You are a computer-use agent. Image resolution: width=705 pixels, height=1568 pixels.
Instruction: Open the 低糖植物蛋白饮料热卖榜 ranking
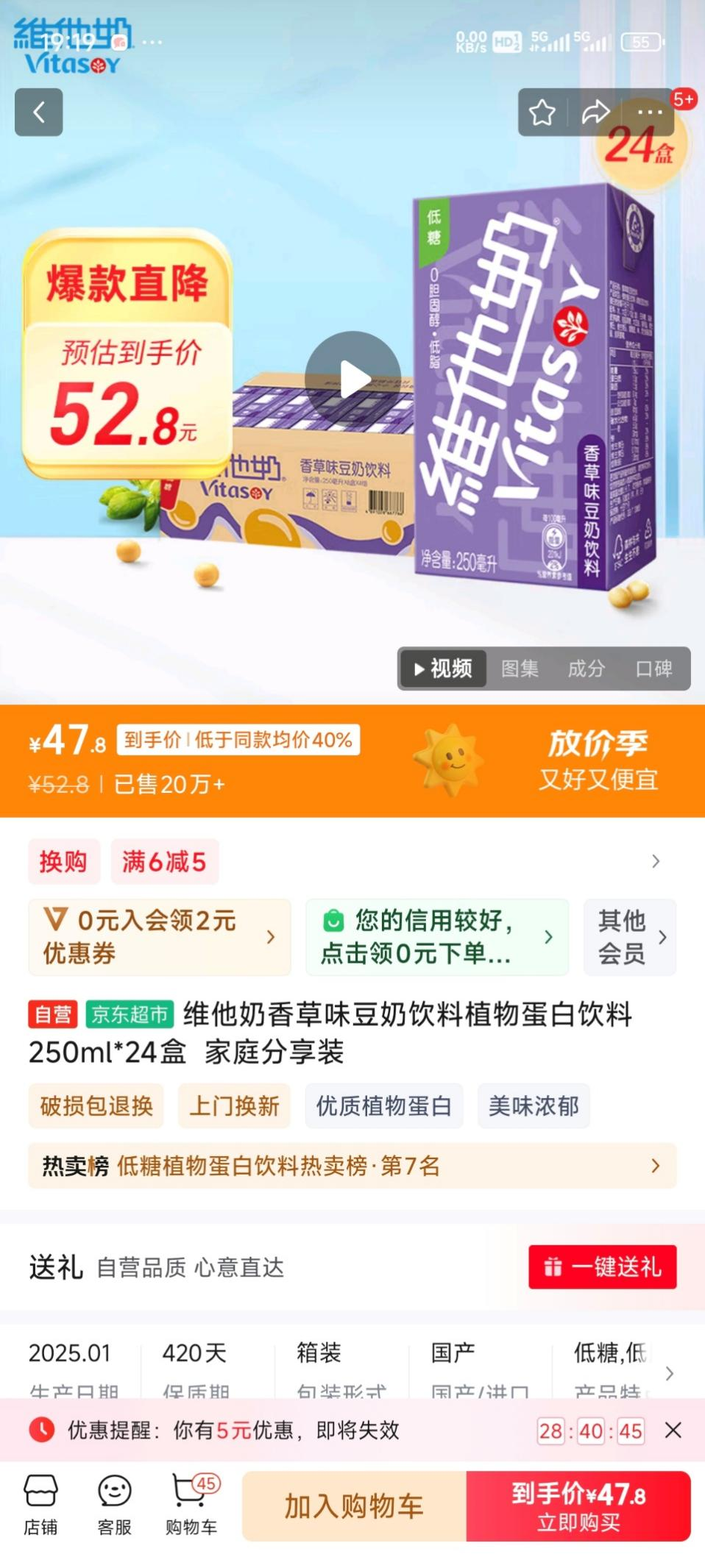coord(352,1166)
